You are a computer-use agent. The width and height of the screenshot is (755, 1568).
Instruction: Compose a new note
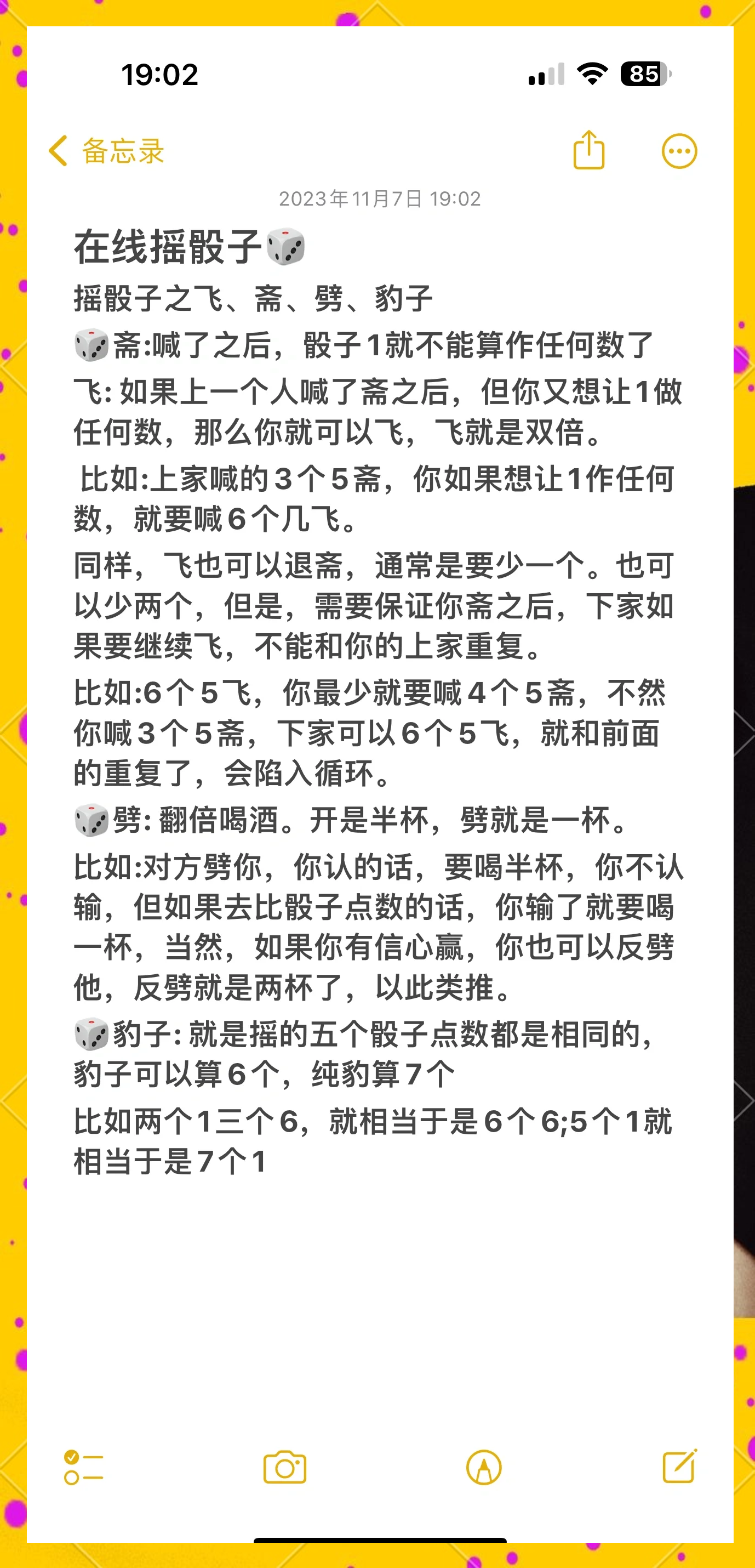[679, 1467]
